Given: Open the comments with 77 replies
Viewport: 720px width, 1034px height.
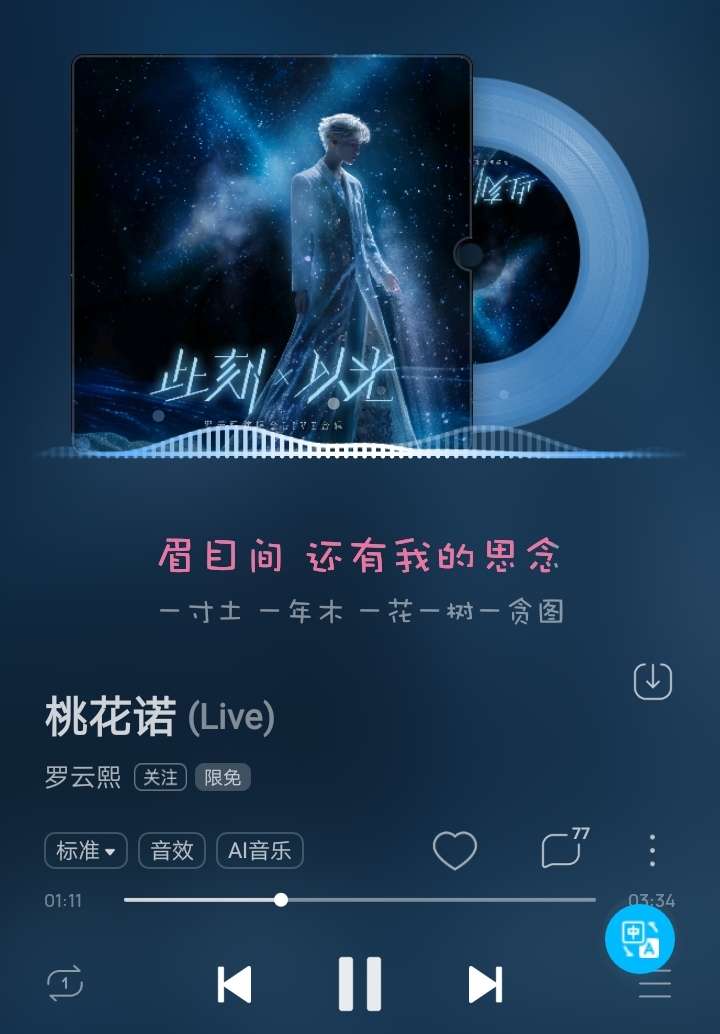Looking at the screenshot, I should point(564,848).
